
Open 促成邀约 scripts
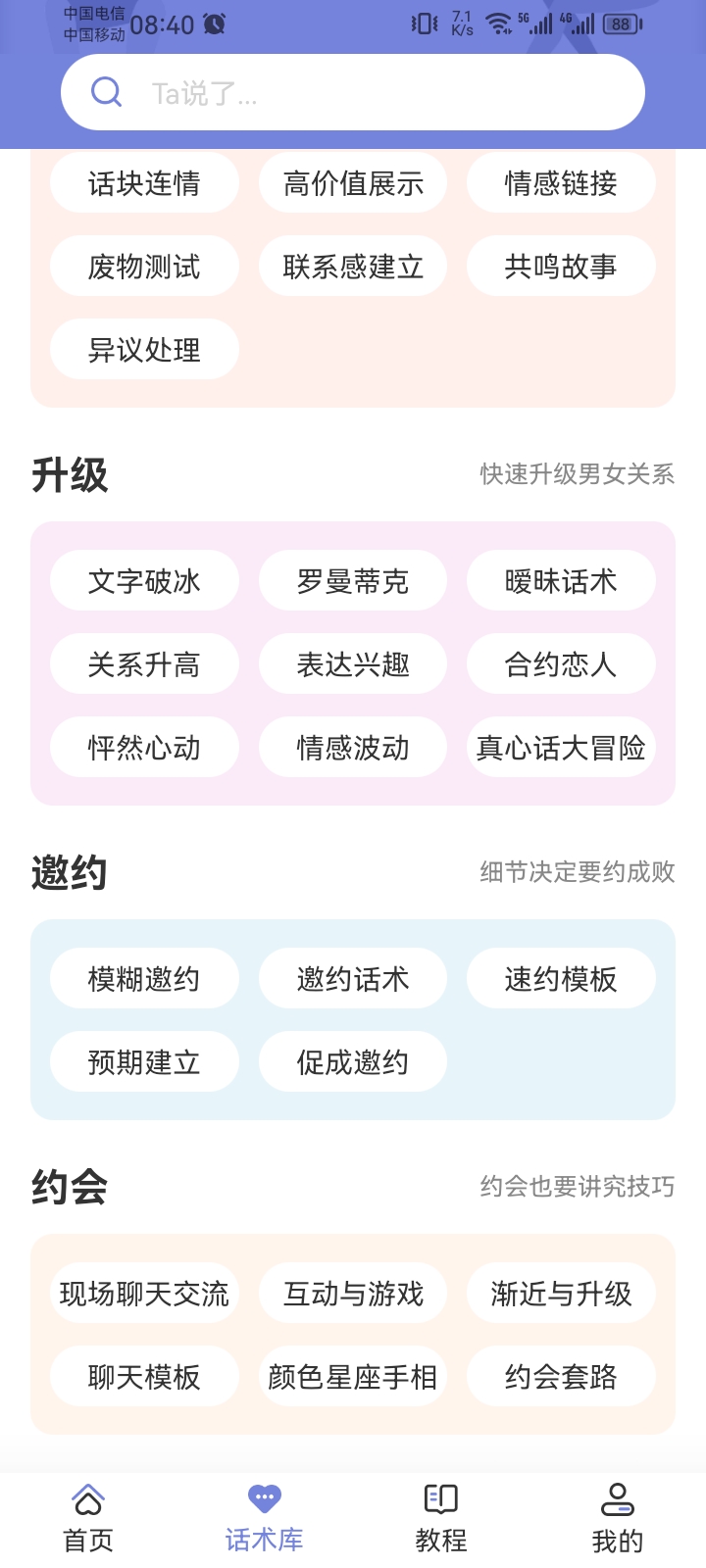coord(353,1062)
